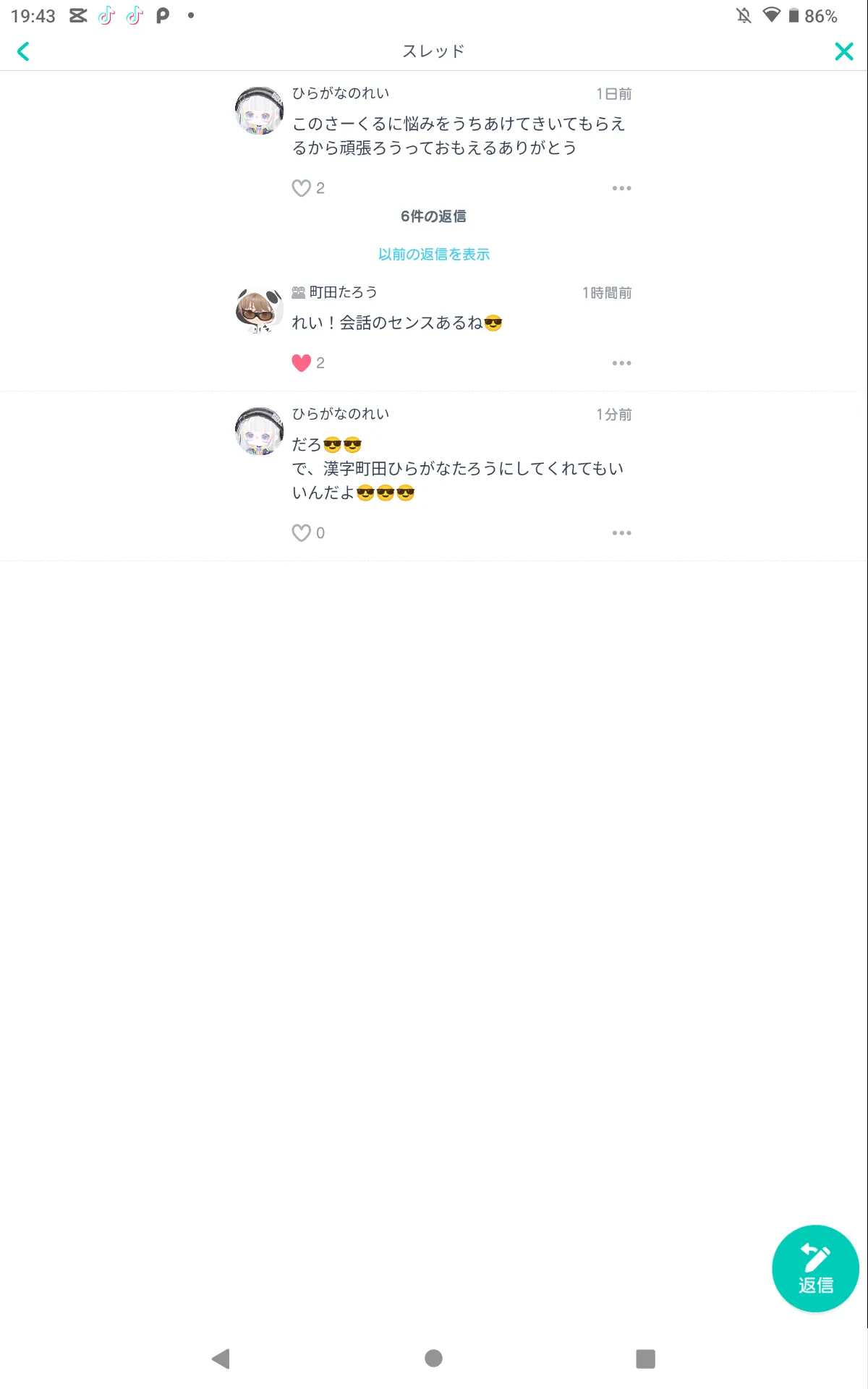Screen dimensions: 868x1389
Task: Open ひらがなのれい's avatar on the top post
Action: tap(259, 111)
